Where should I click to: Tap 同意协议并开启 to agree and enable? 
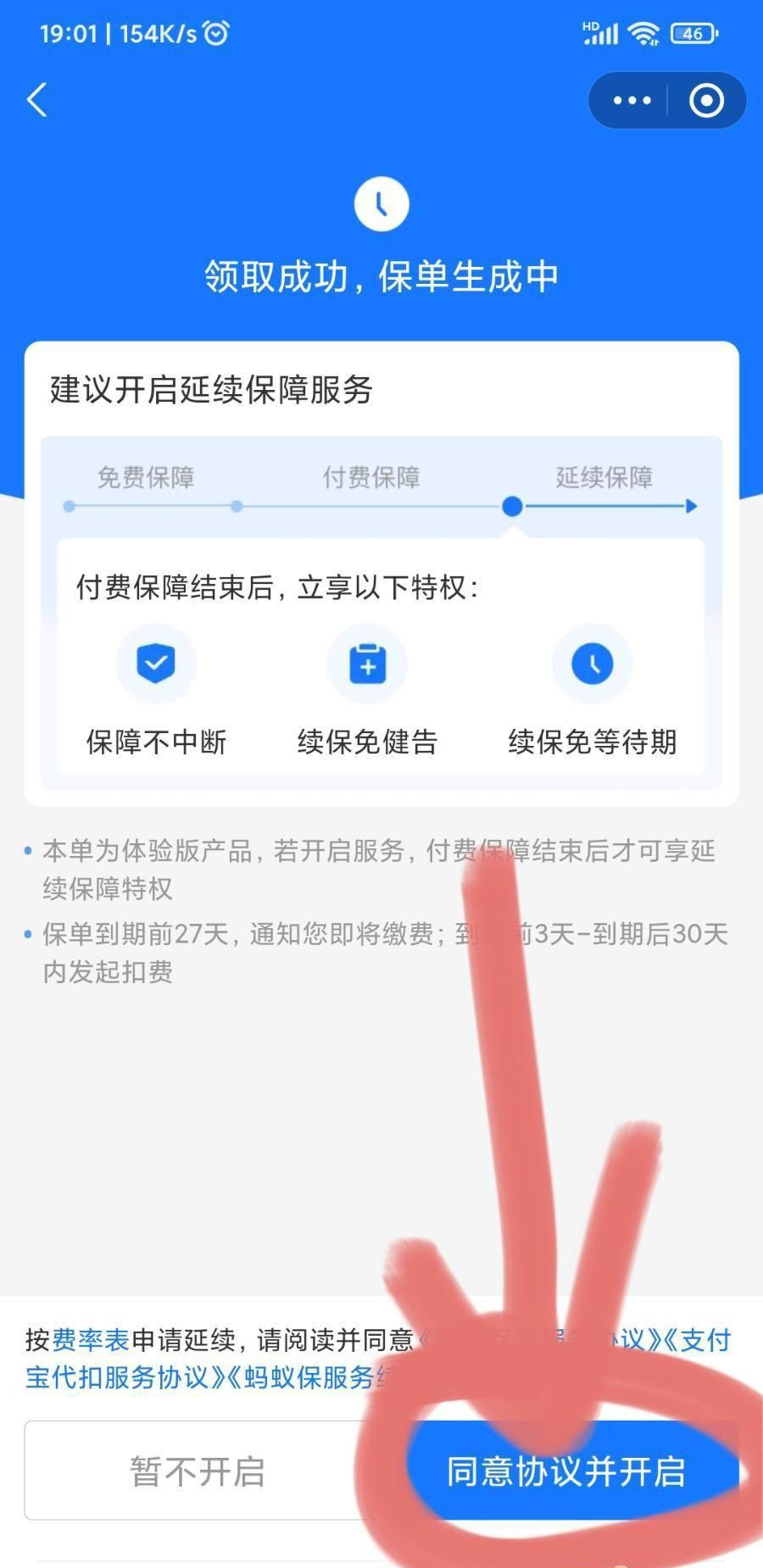click(x=566, y=1471)
